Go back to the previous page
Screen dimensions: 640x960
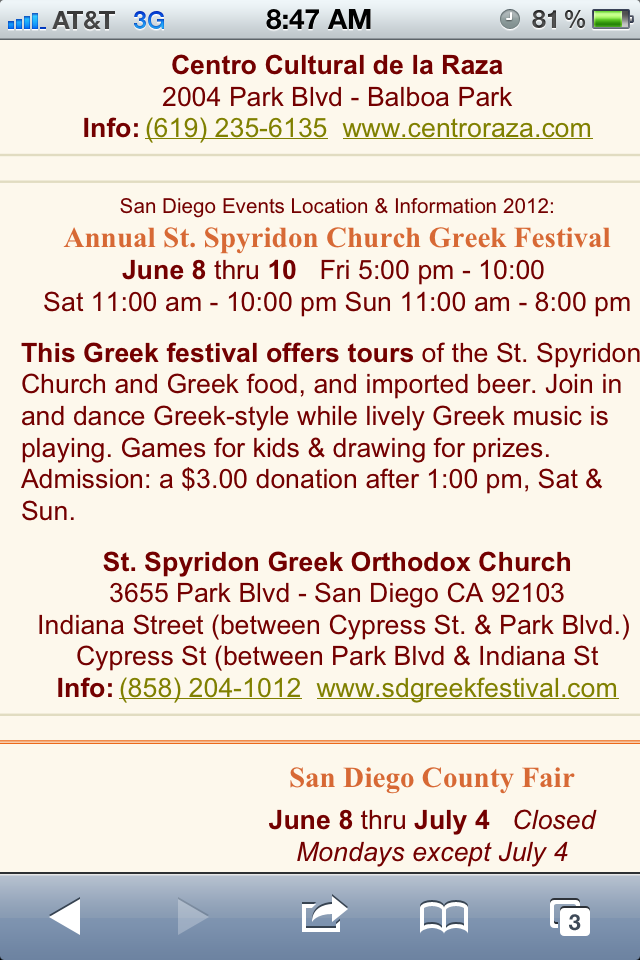click(64, 916)
